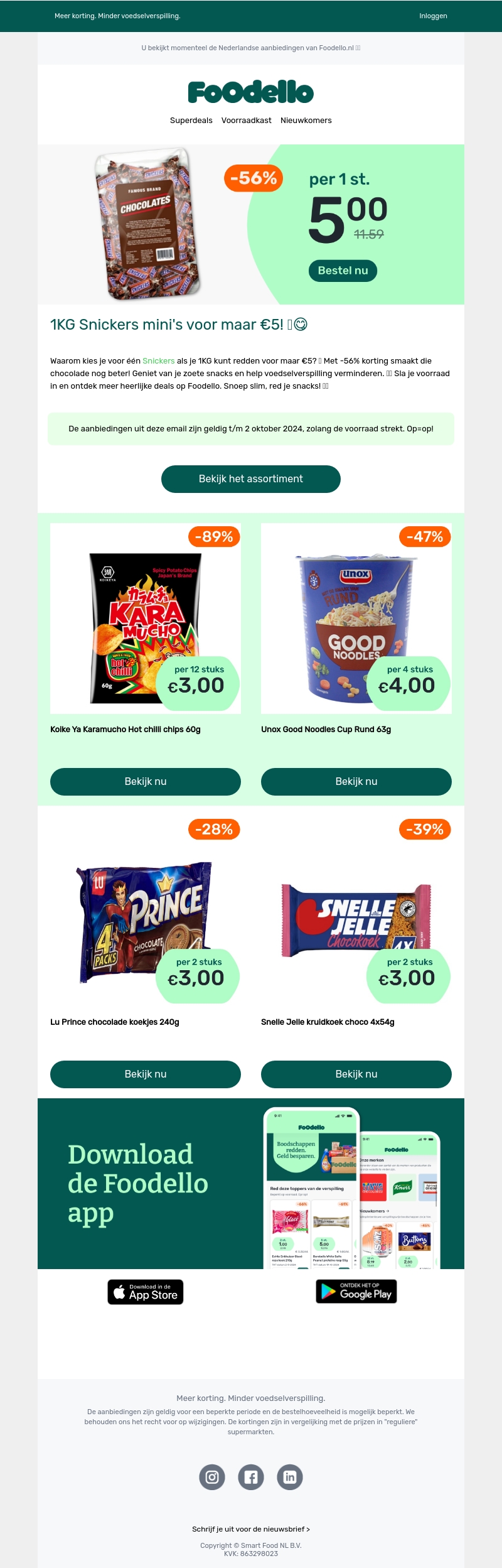Get the app on Google Play
The height and width of the screenshot is (1568, 502).
(356, 1292)
